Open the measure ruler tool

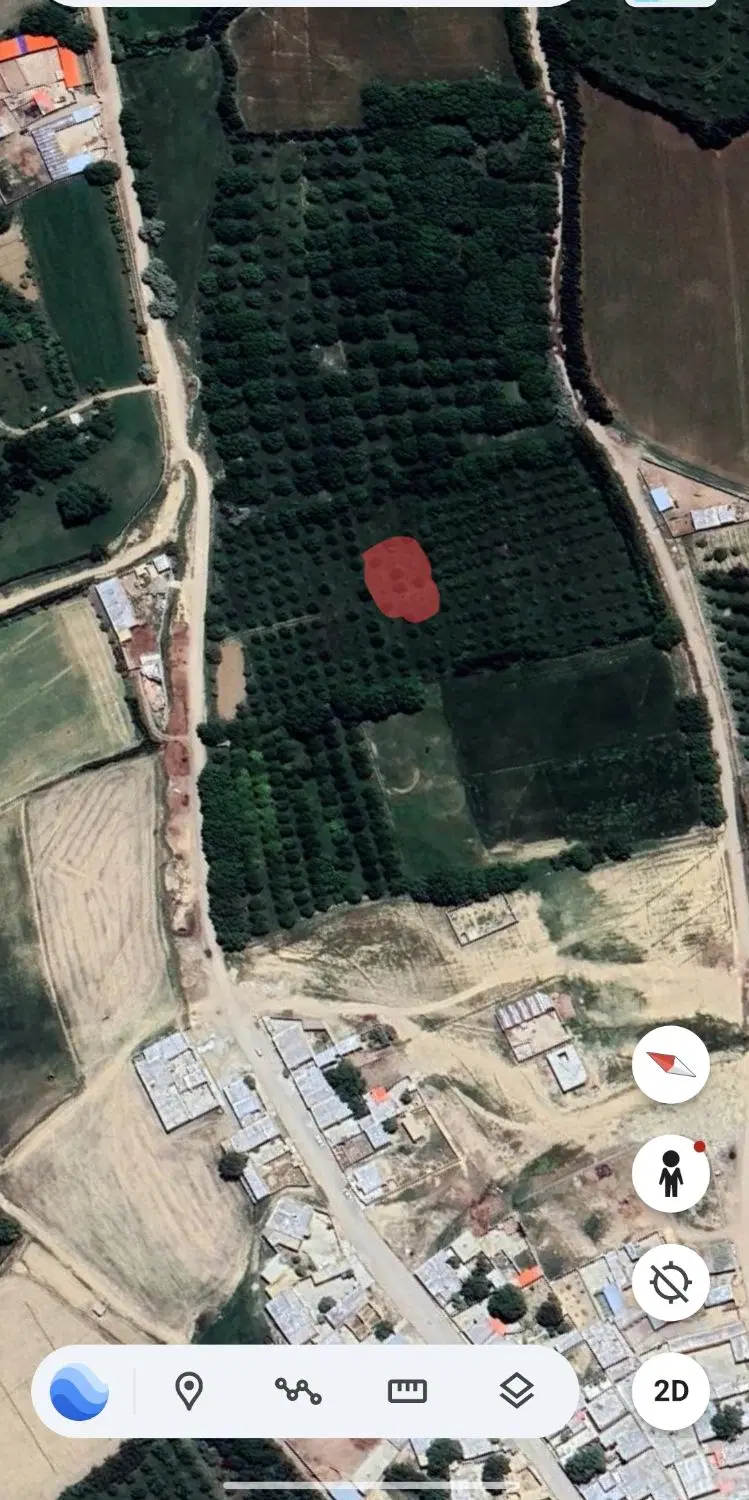(407, 1391)
